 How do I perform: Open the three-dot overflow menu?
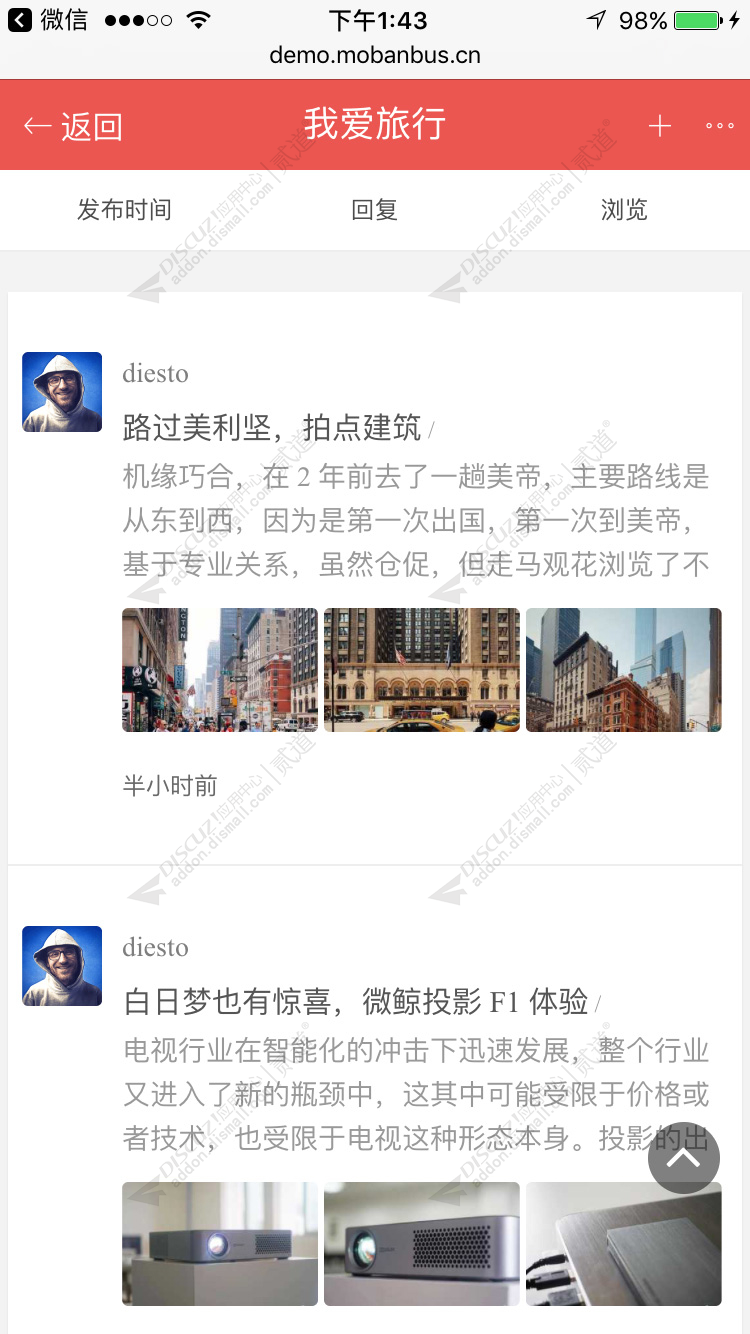[x=719, y=126]
